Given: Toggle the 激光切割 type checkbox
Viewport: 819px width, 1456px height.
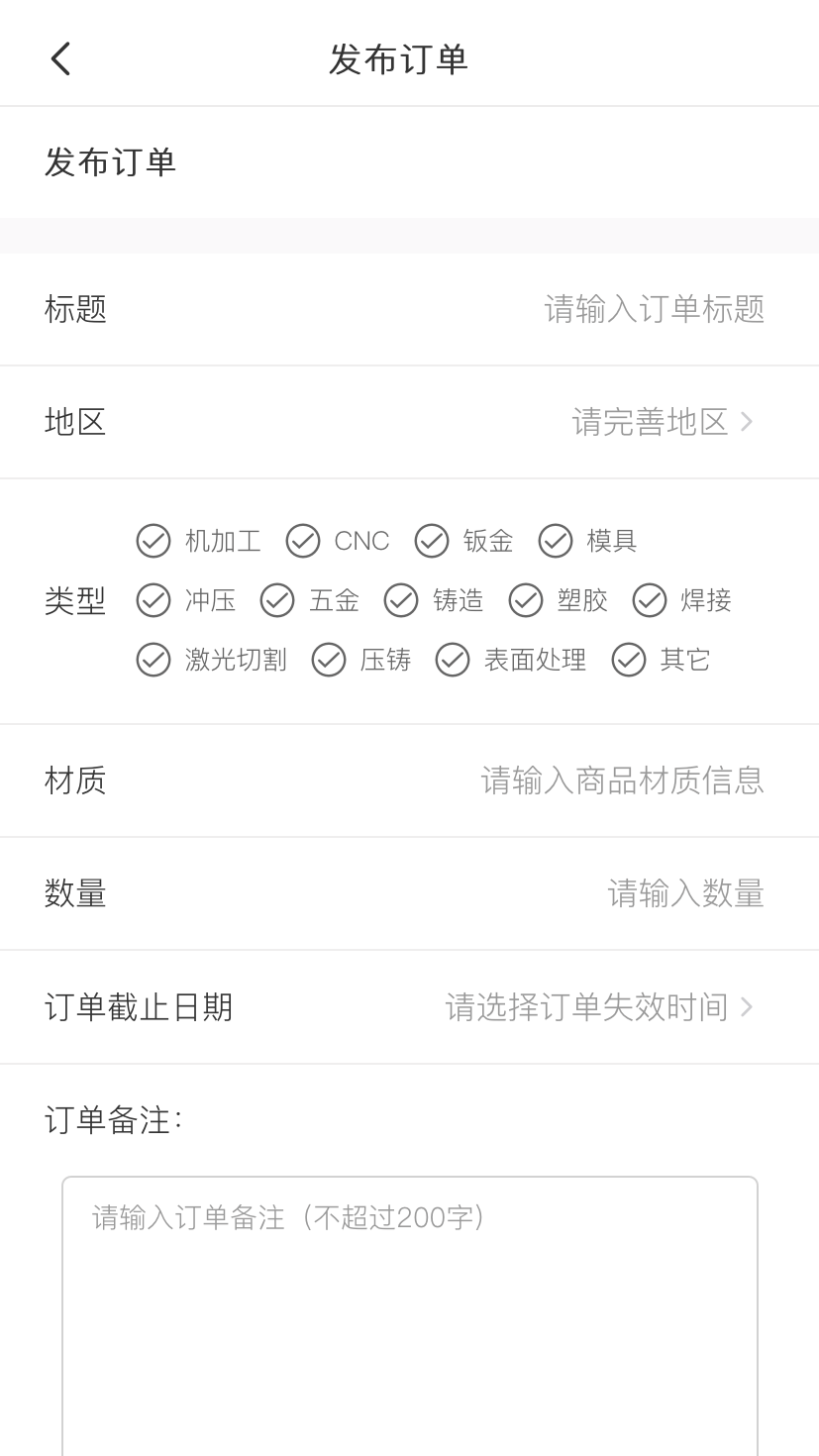Looking at the screenshot, I should click(154, 660).
